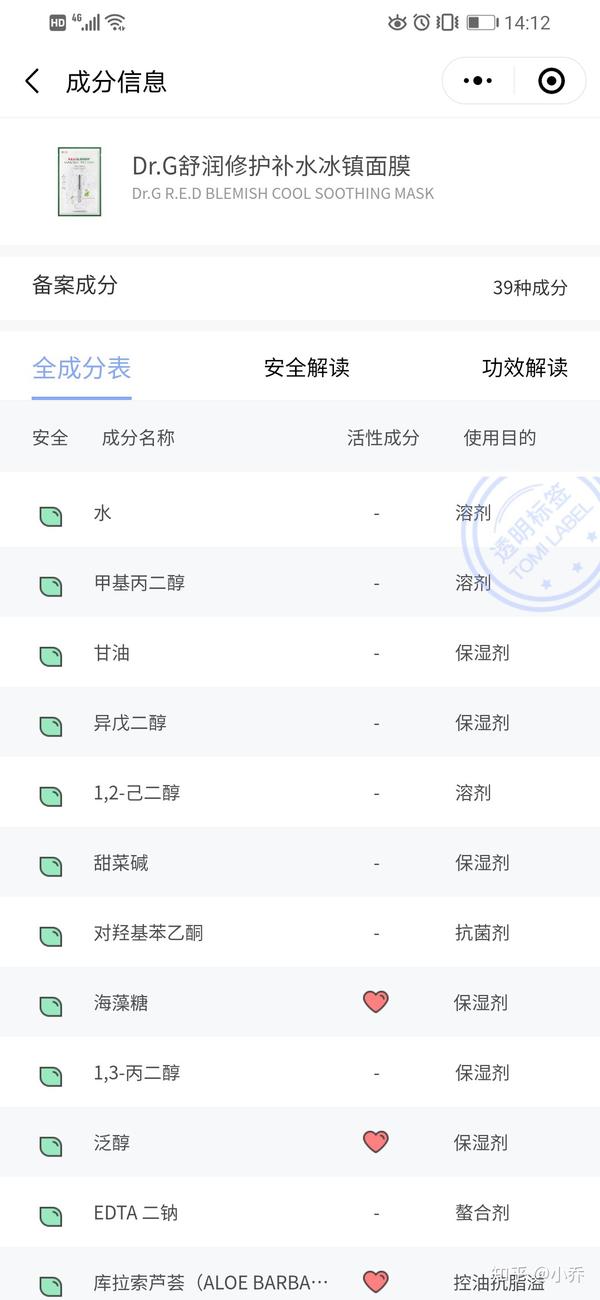Open the ingredient row 甜菜碱
Image resolution: width=600 pixels, height=1300 pixels.
point(300,862)
